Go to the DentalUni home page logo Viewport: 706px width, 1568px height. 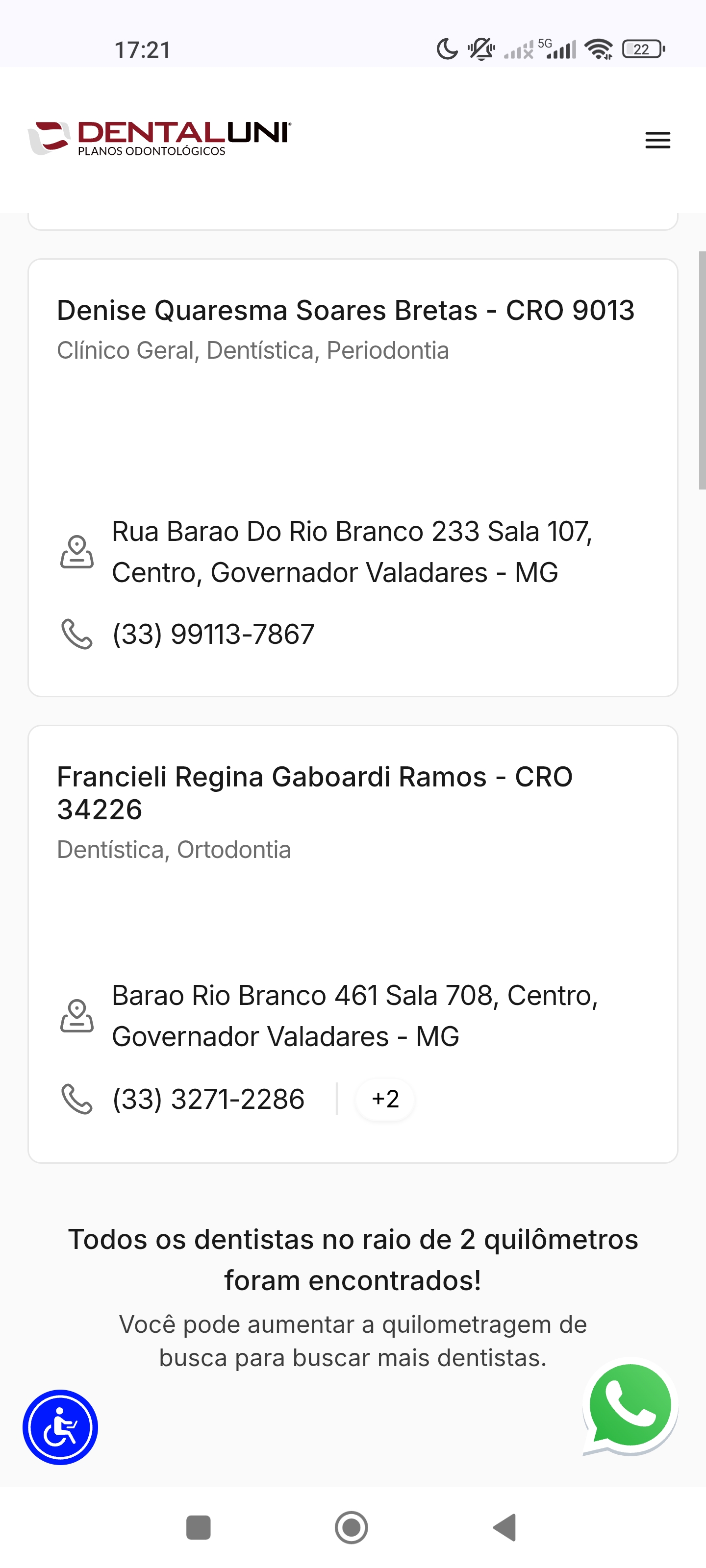pos(160,138)
